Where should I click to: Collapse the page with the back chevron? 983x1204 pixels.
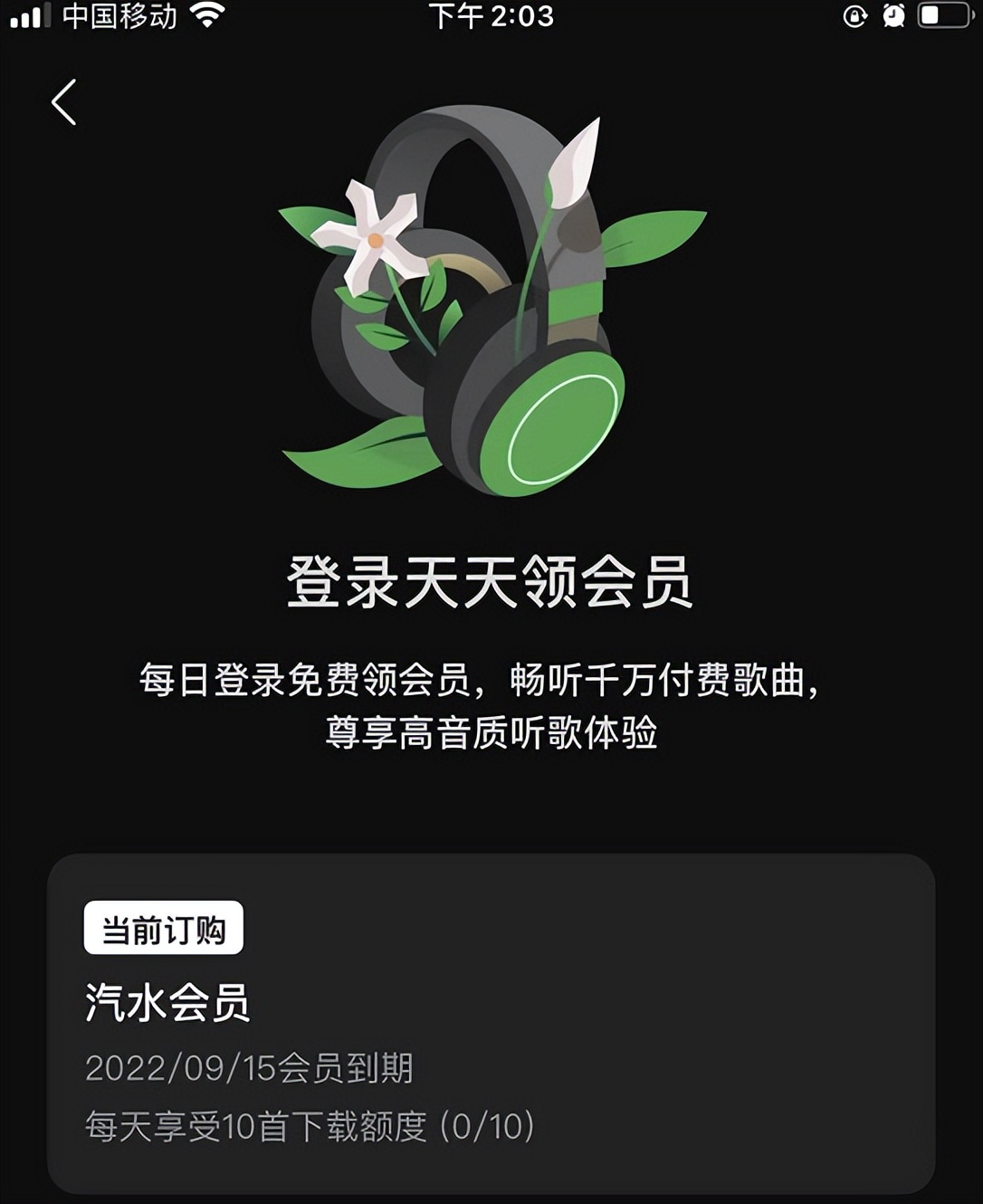pyautogui.click(x=63, y=102)
